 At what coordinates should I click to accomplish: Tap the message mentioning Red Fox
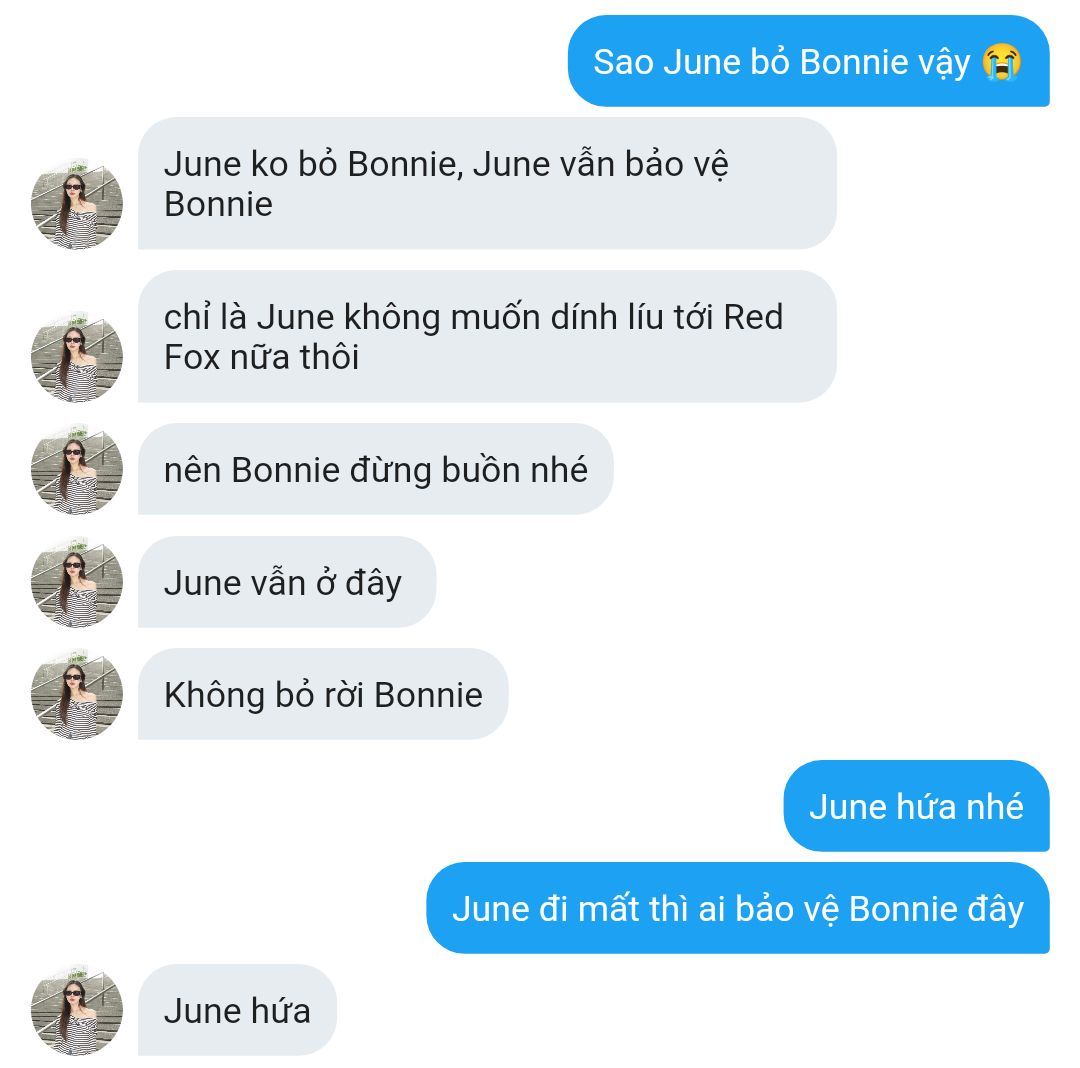click(x=487, y=337)
